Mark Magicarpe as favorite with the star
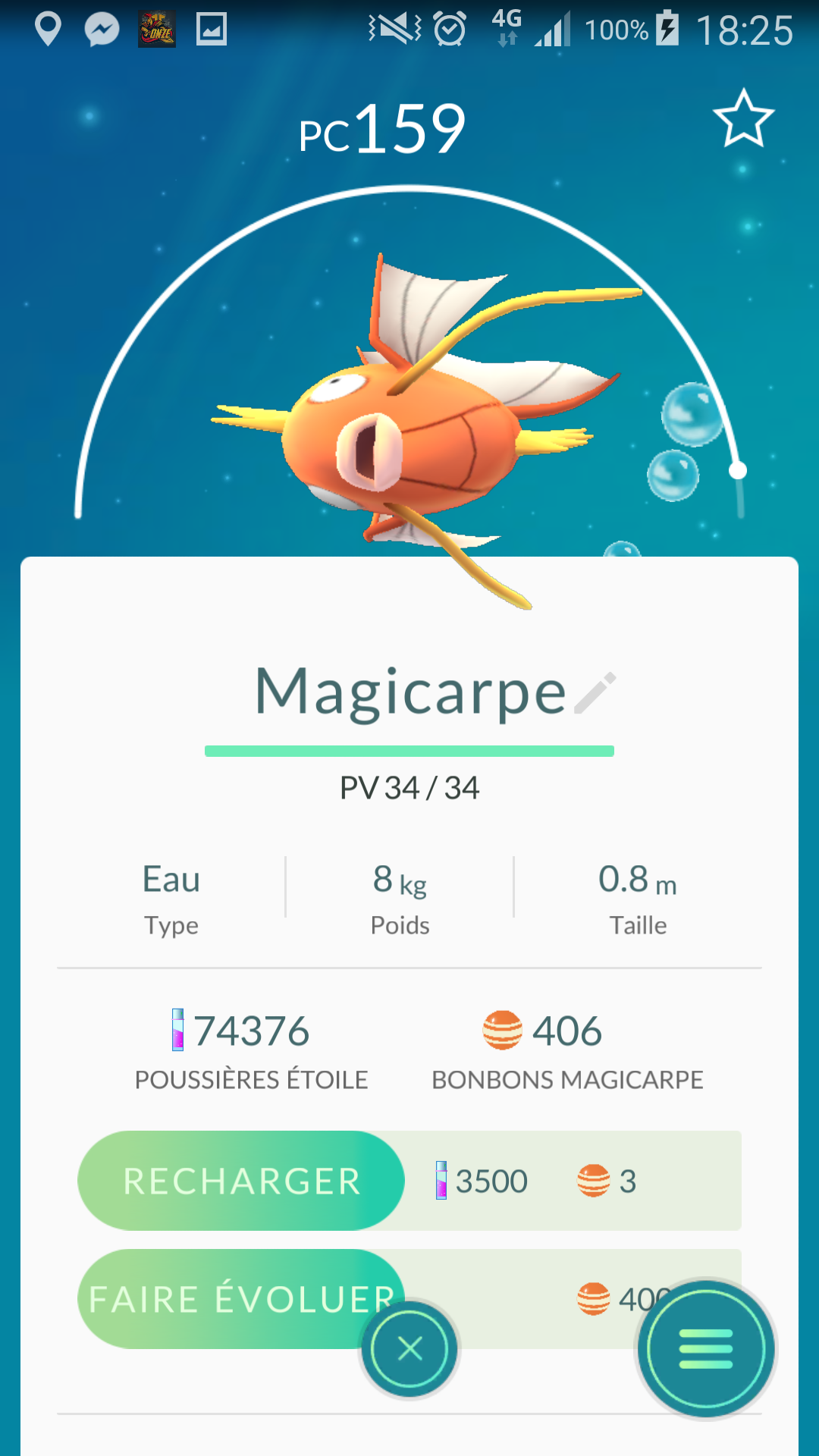 743,118
